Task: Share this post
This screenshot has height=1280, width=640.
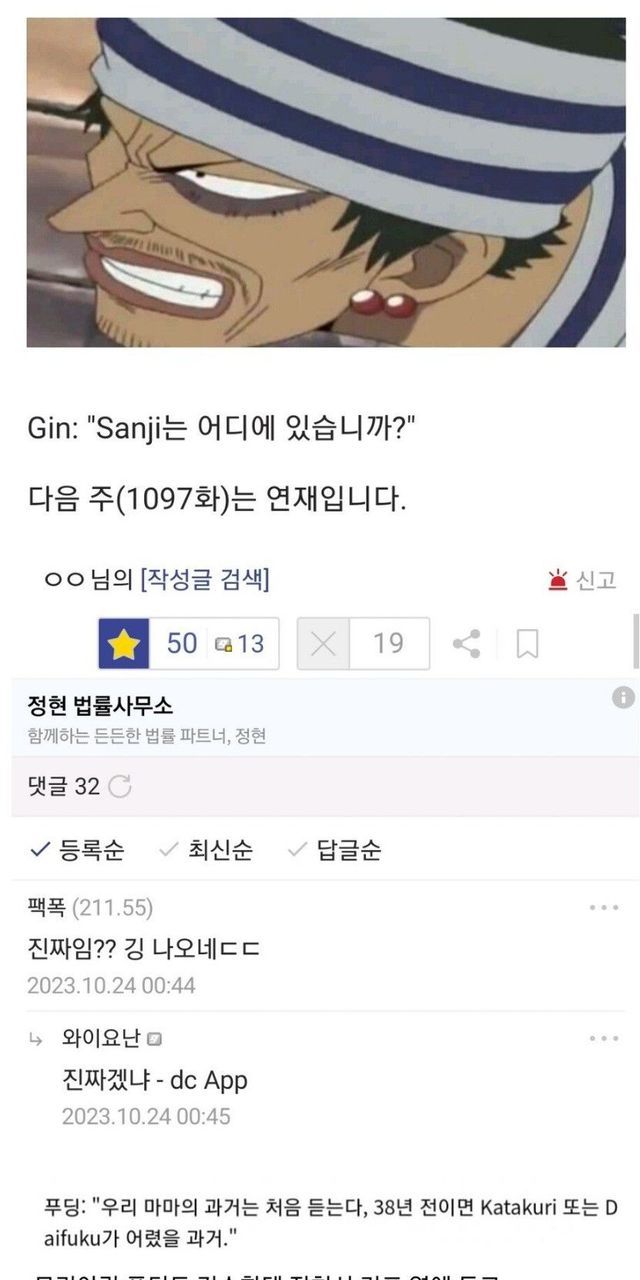Action: point(467,644)
